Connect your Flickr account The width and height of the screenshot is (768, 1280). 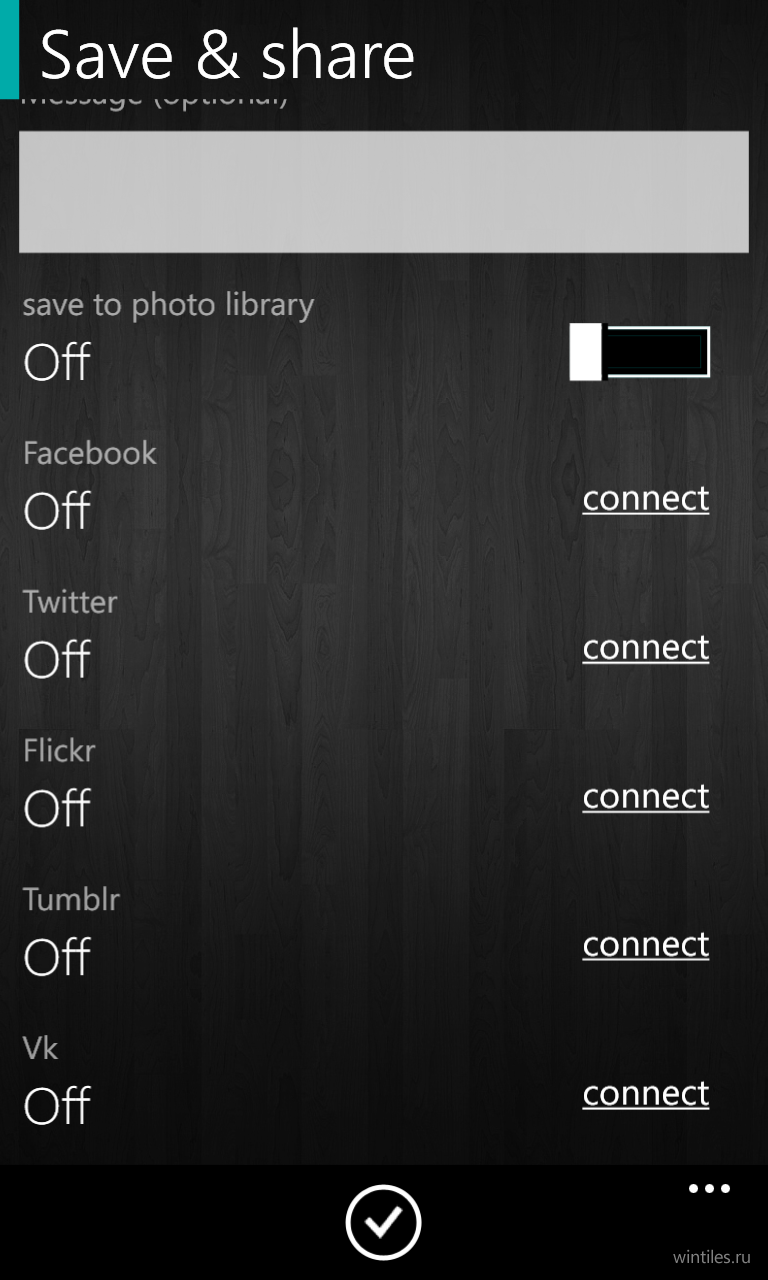(x=646, y=796)
